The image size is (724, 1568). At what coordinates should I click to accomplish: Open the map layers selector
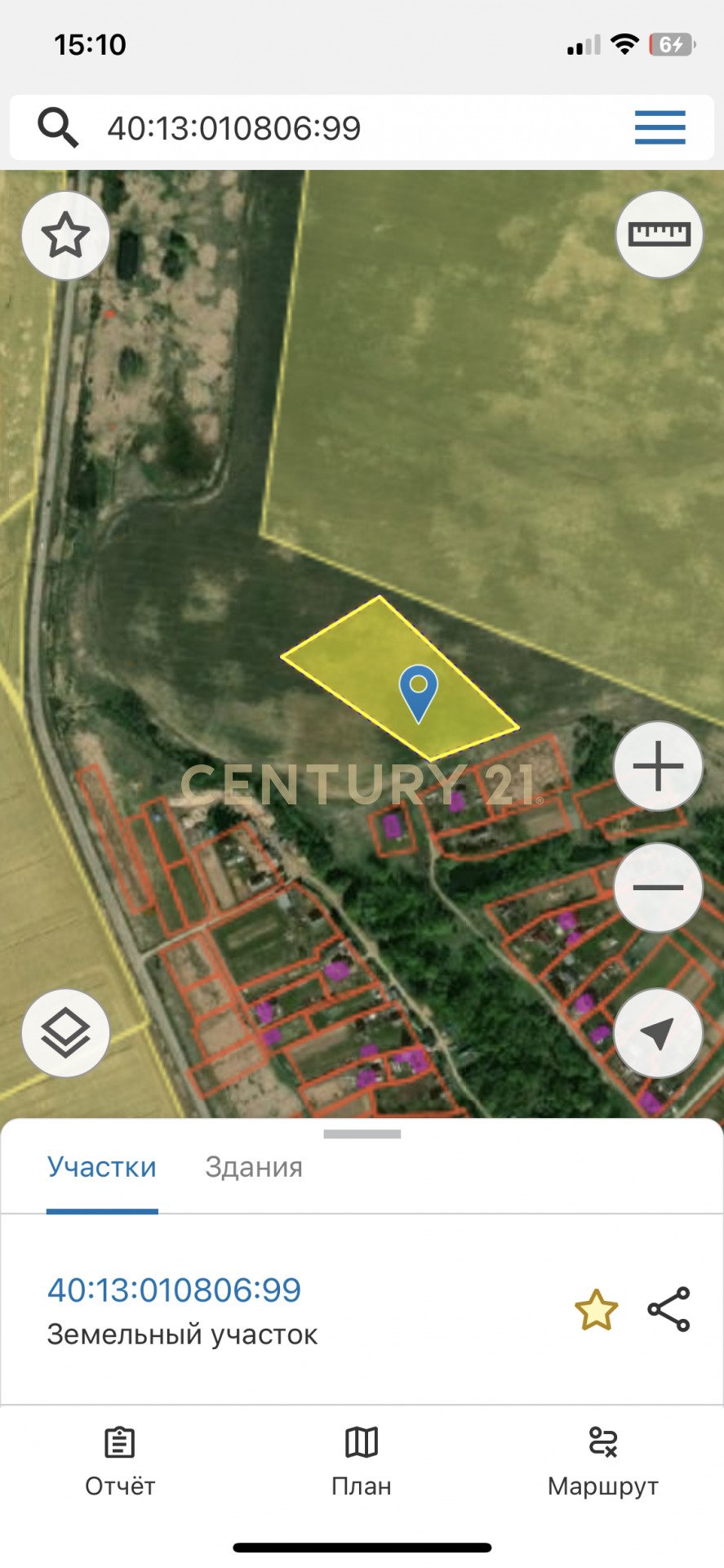point(65,1033)
